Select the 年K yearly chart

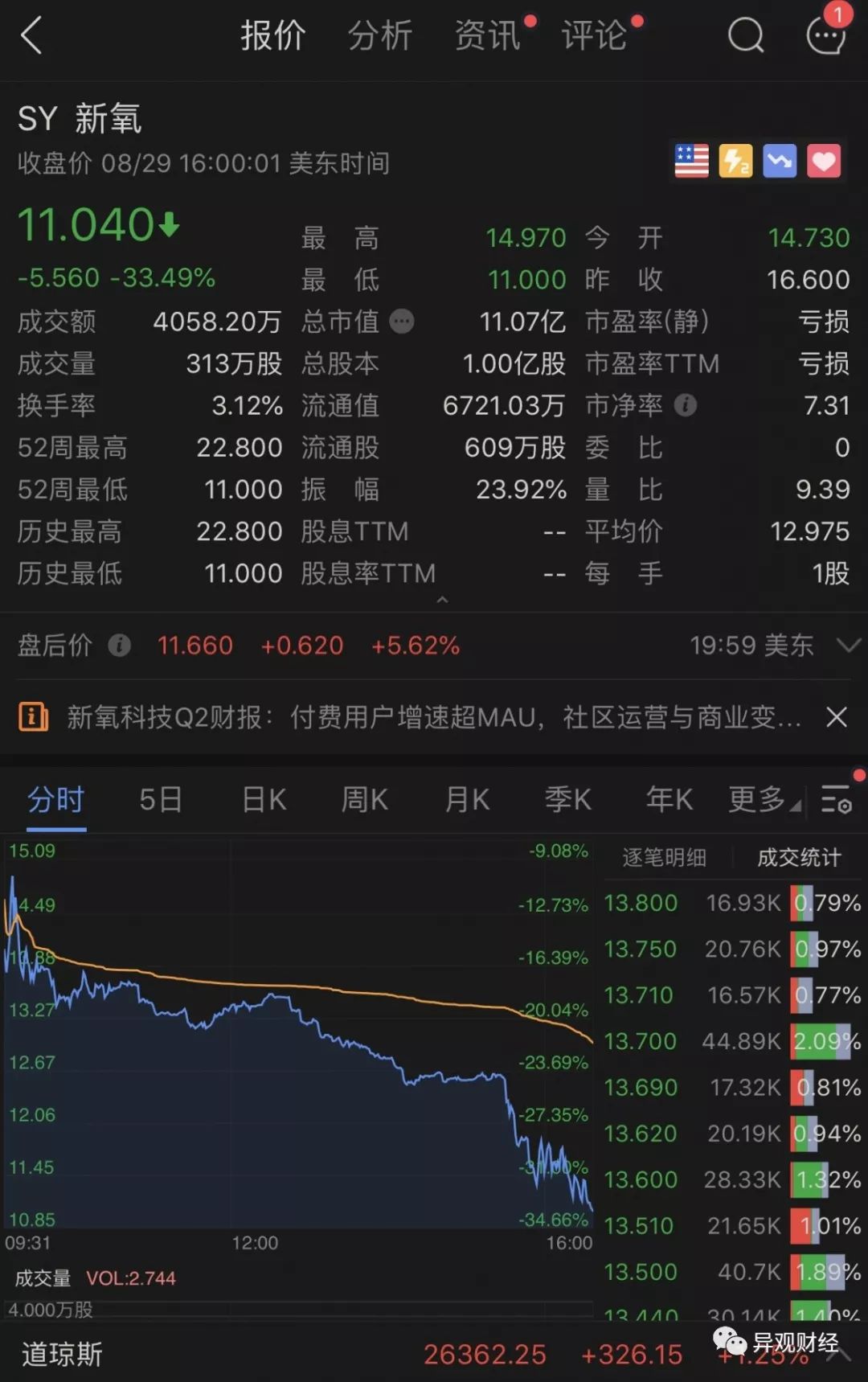pyautogui.click(x=669, y=800)
